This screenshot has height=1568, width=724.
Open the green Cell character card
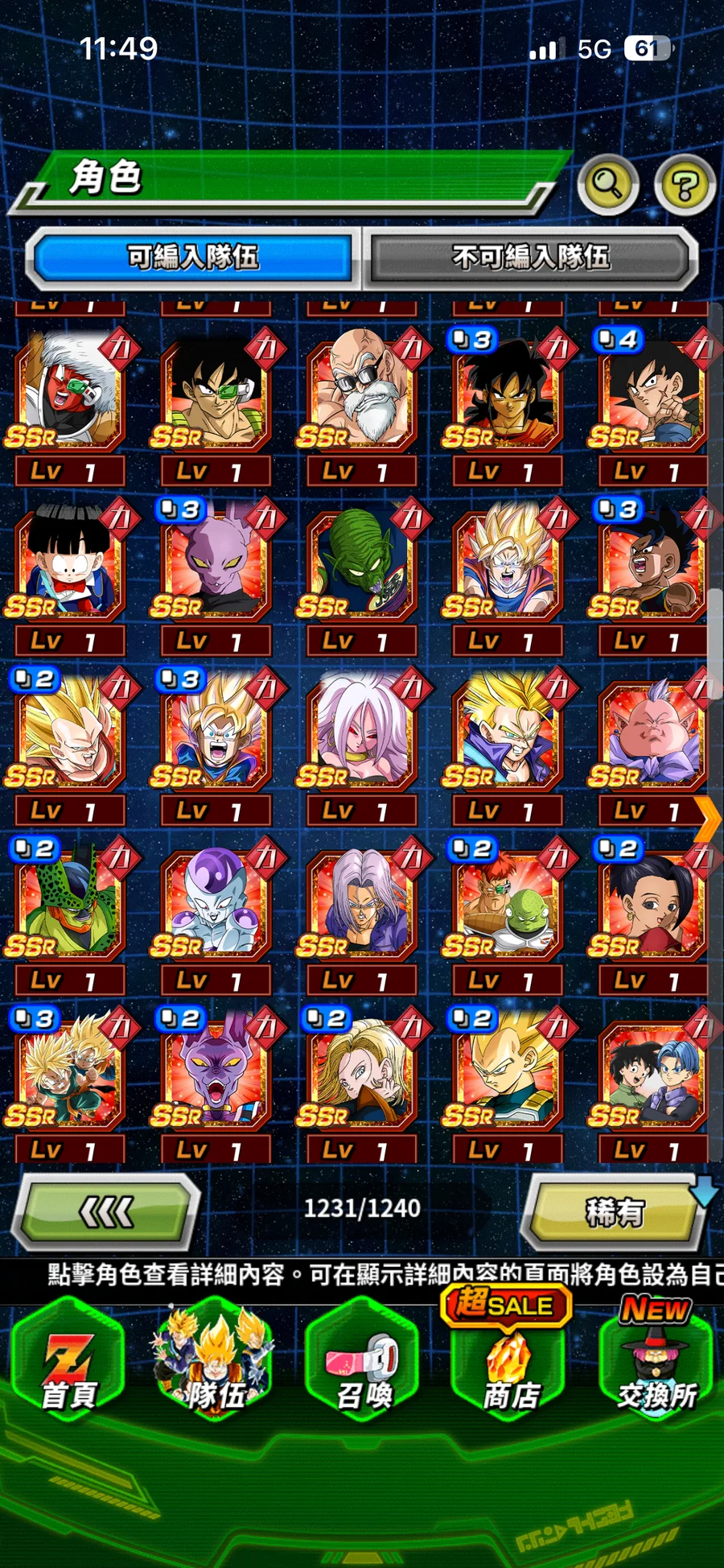pyautogui.click(x=68, y=902)
